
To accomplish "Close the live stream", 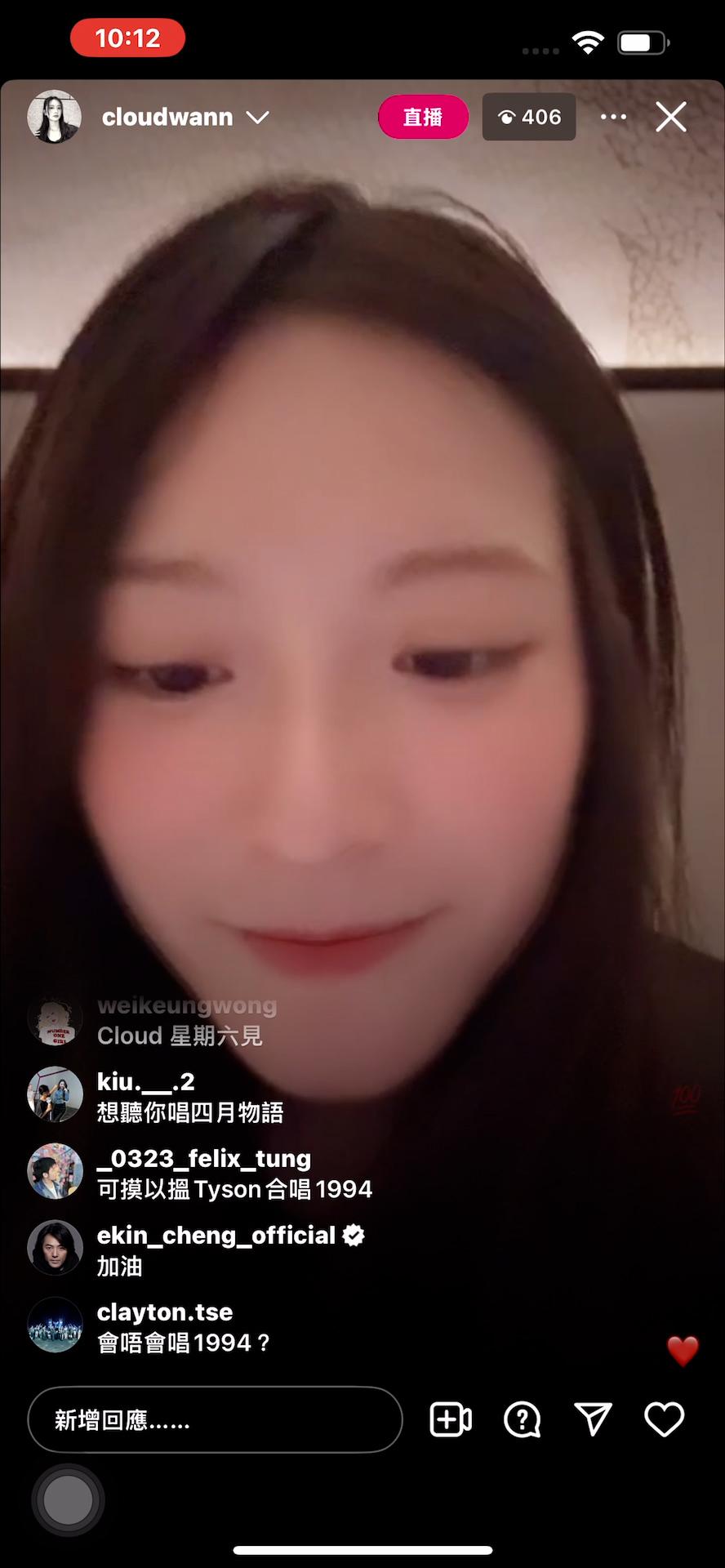I will [x=670, y=118].
